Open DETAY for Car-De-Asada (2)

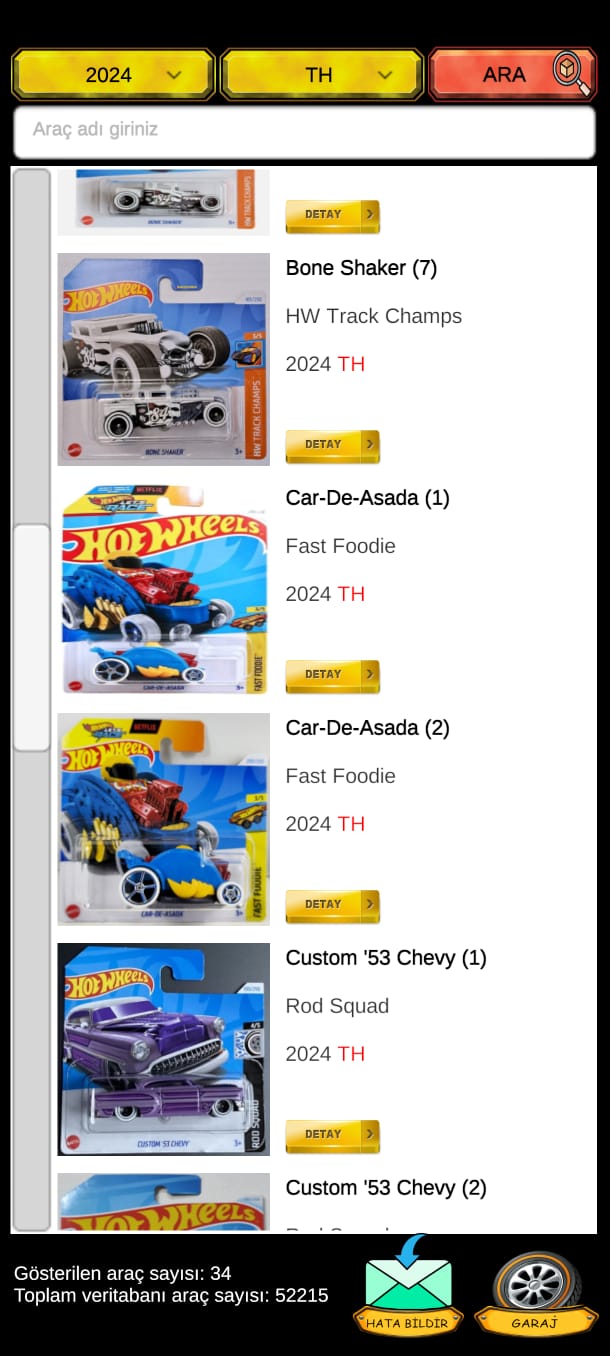332,905
